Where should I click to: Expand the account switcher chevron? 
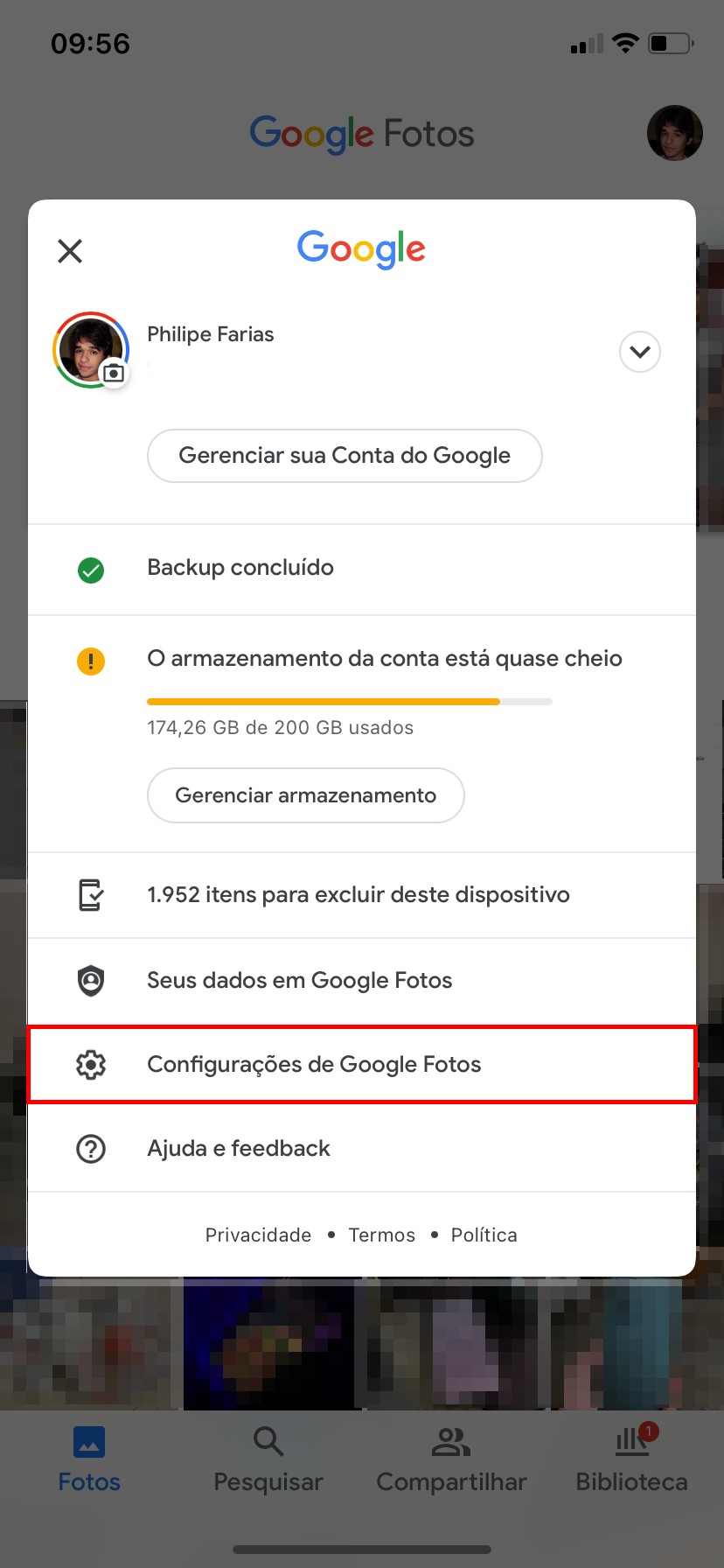click(x=639, y=352)
